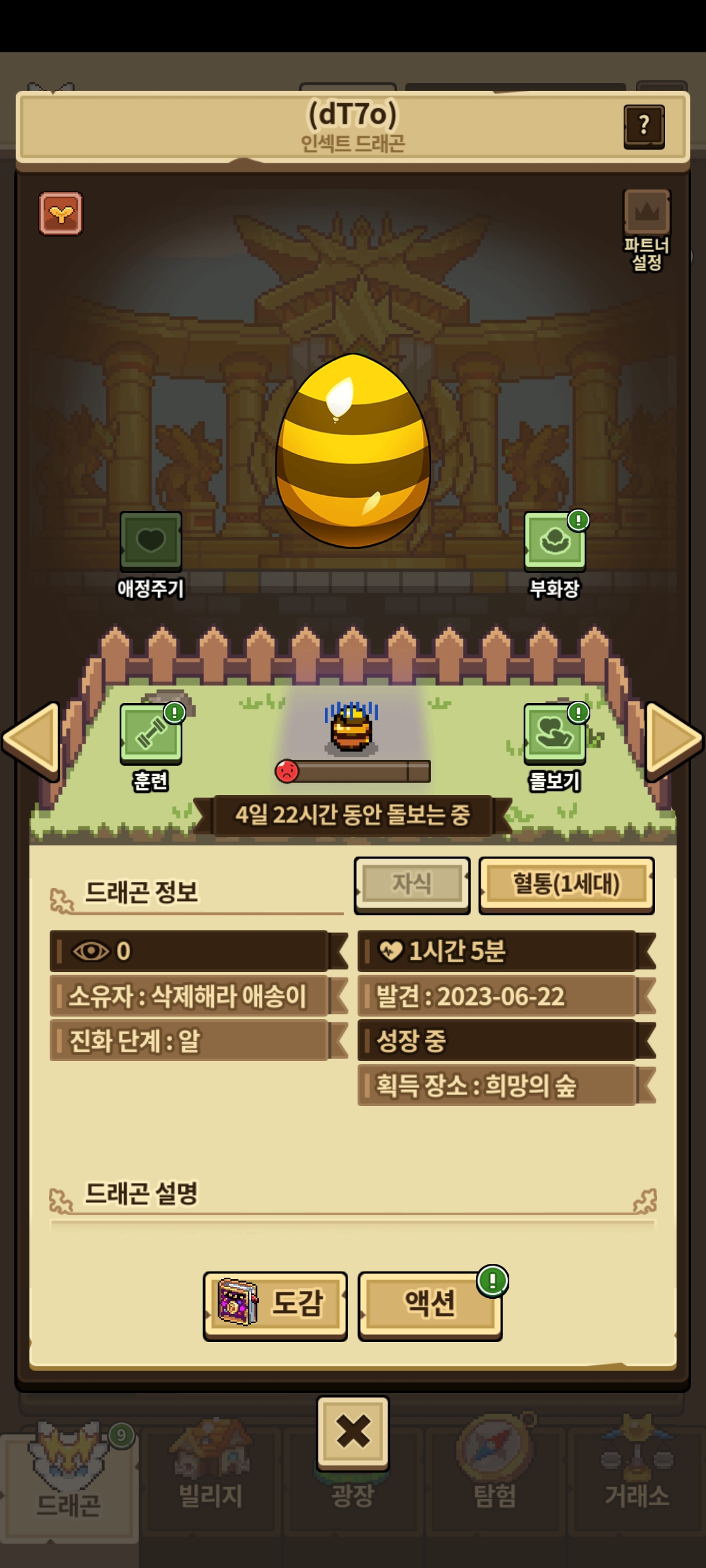Open the 액션 menu
The image size is (706, 1568).
click(x=429, y=1304)
